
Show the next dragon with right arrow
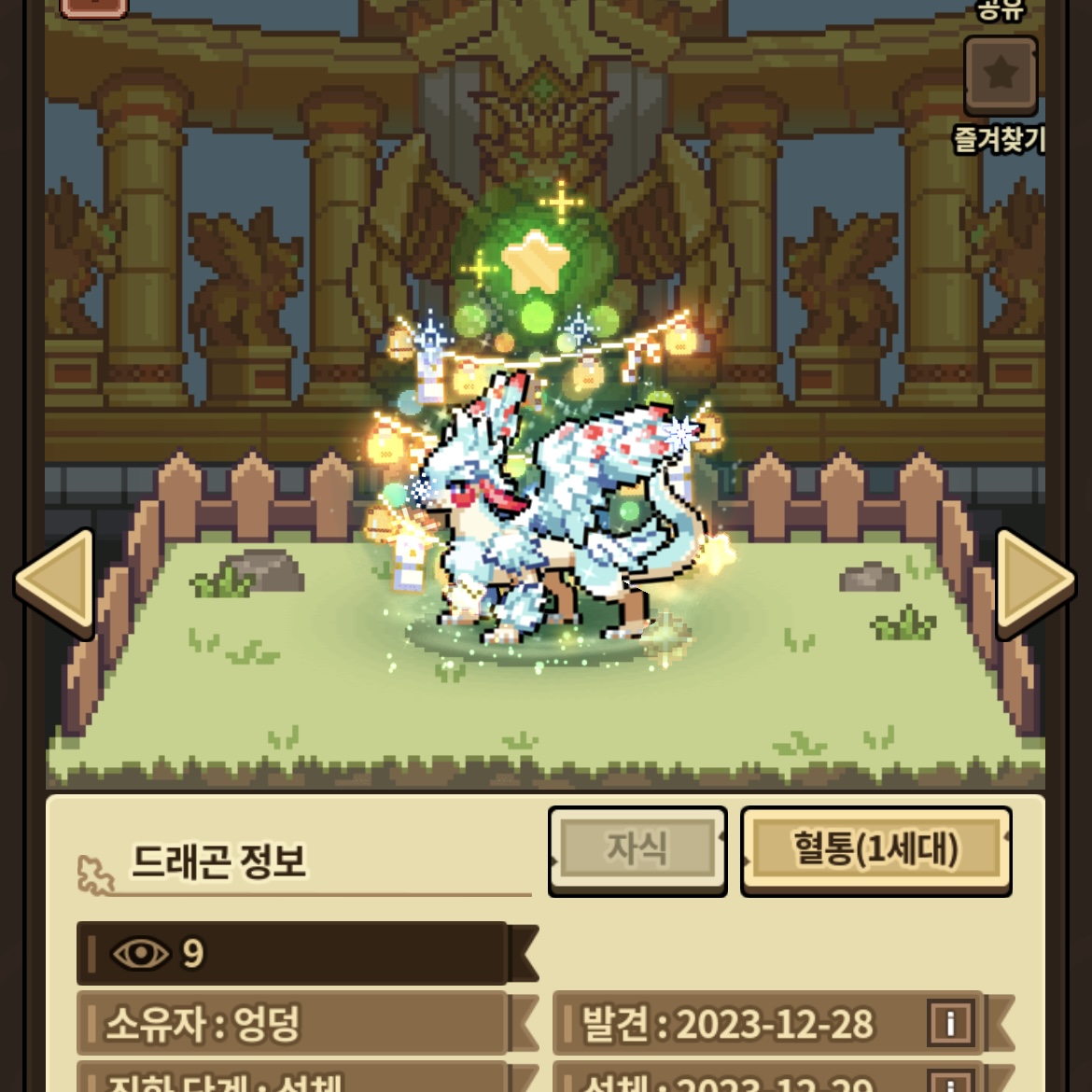click(x=1034, y=582)
